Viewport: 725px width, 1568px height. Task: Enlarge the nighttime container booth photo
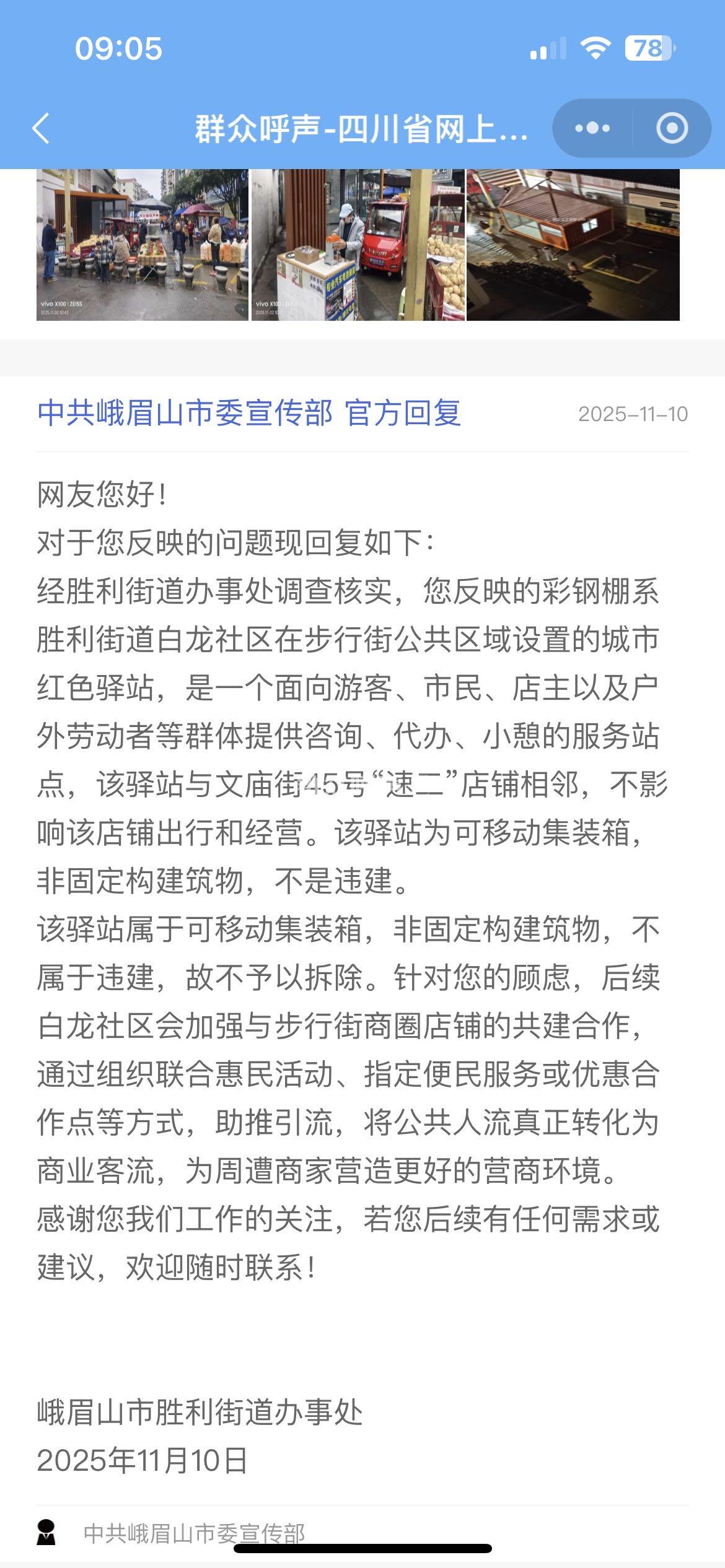[x=573, y=245]
